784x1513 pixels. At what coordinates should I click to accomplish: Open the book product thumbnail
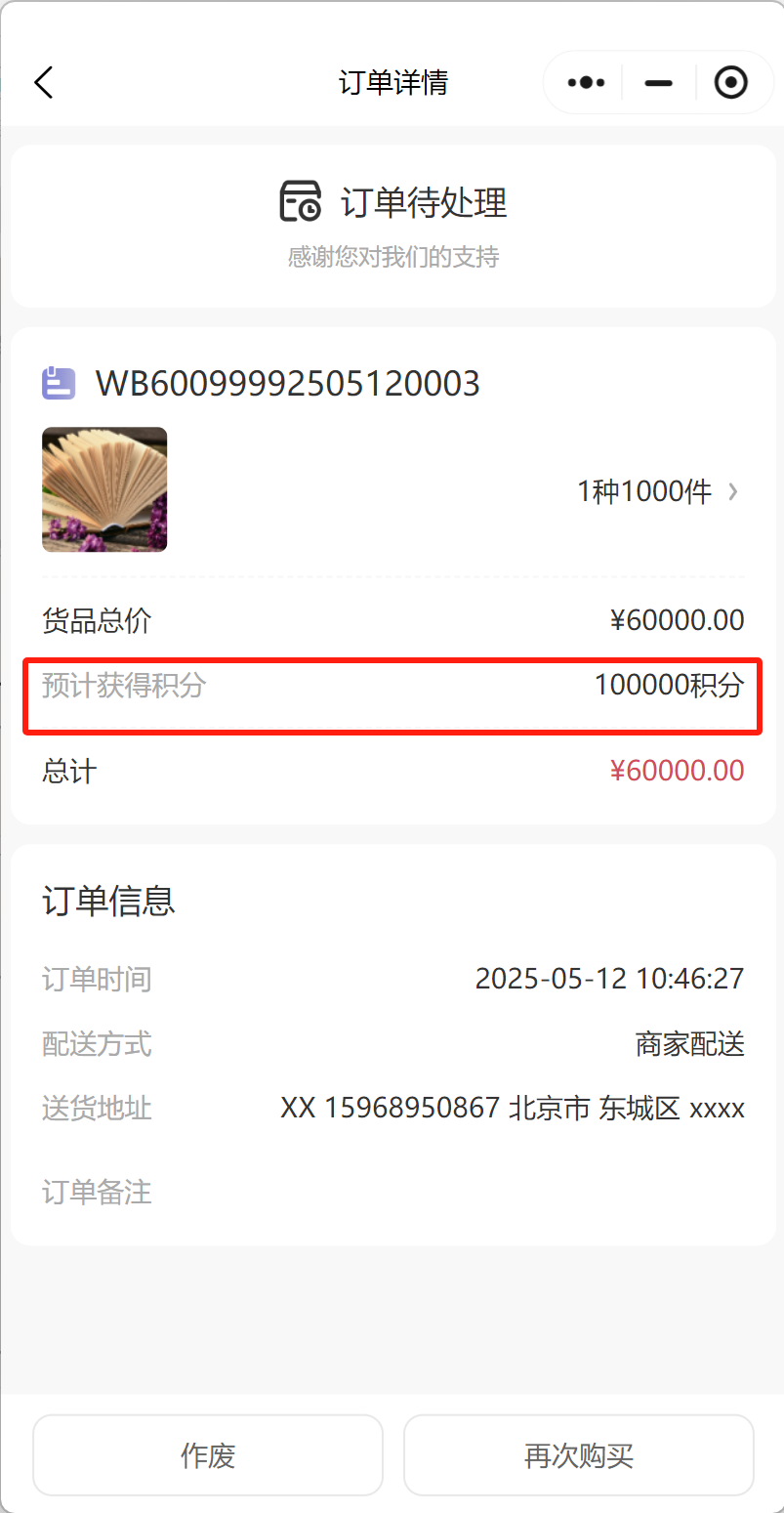coord(104,489)
